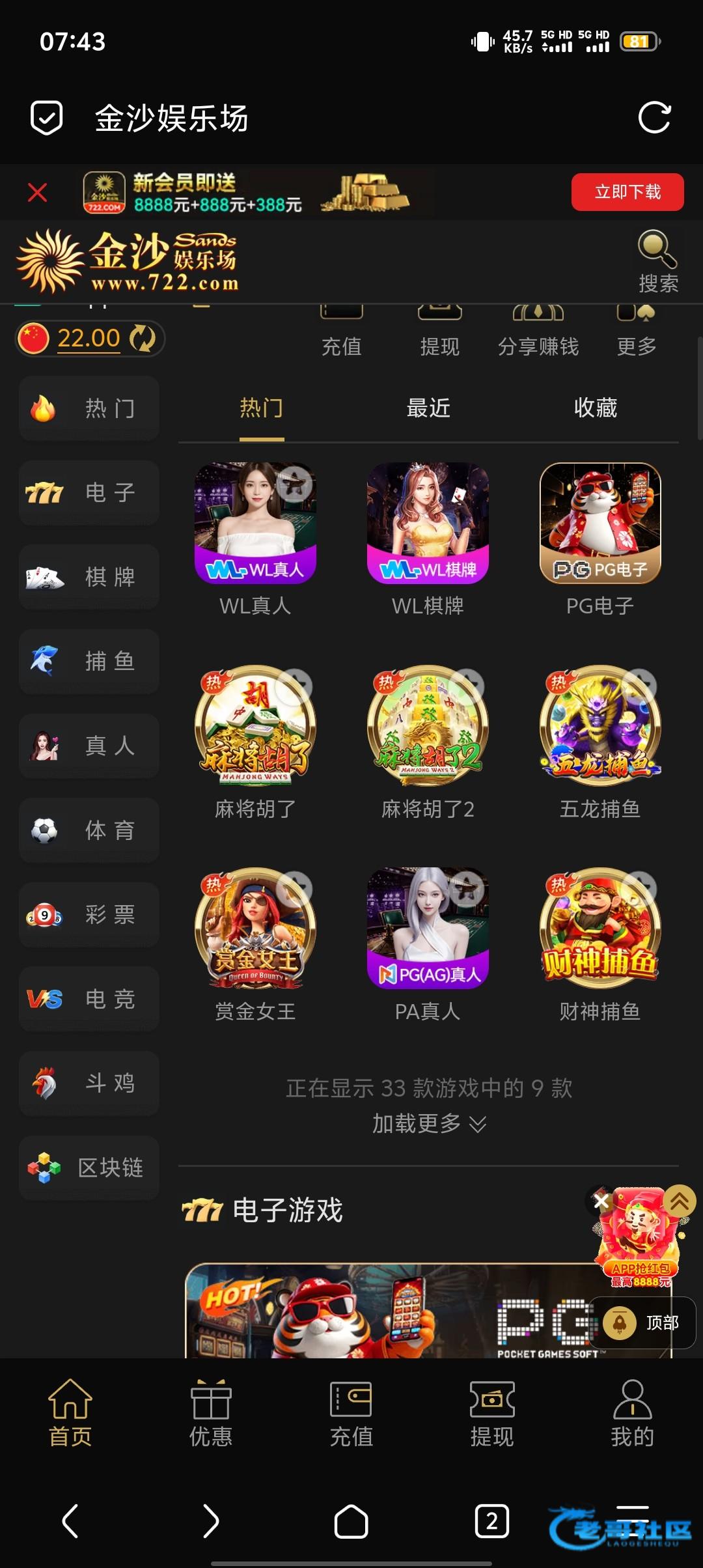Select the 体育 sports category
The image size is (703, 1568).
89,830
